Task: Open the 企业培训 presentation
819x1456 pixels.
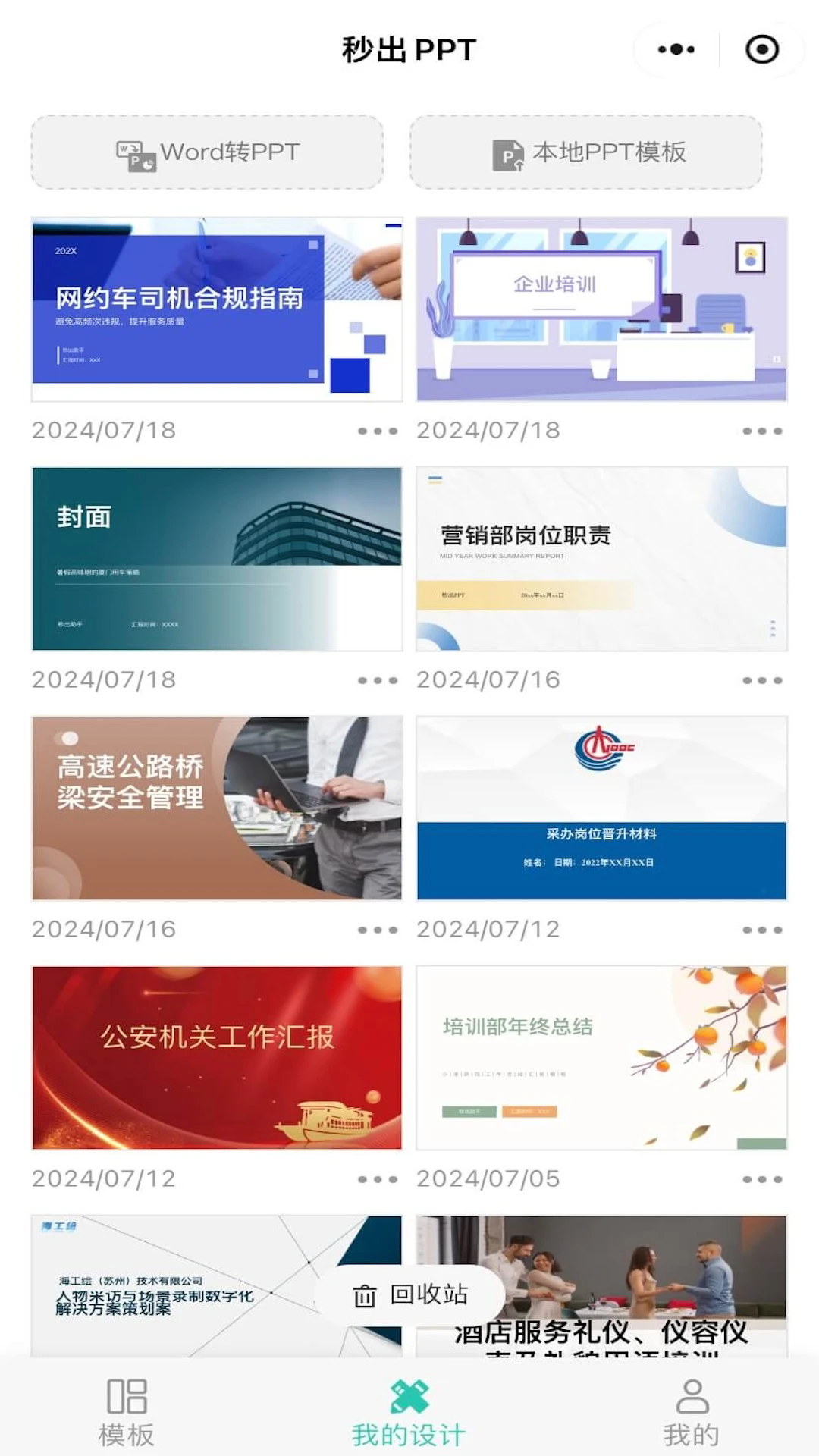Action: coord(601,309)
